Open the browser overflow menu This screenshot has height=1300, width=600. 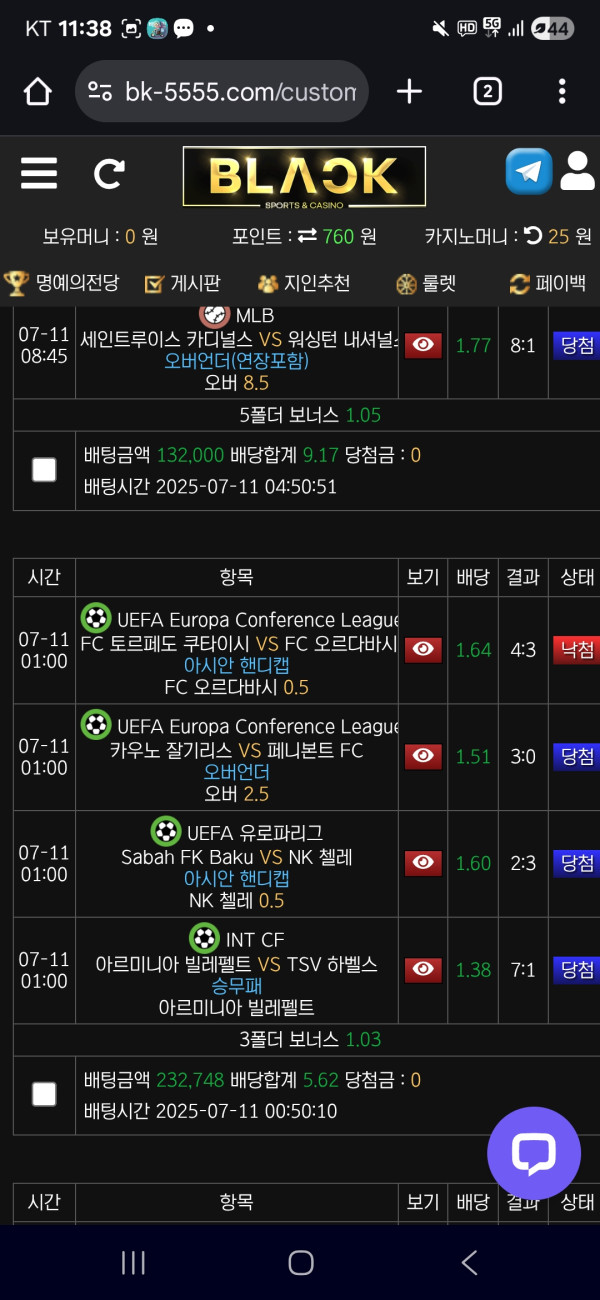pos(562,92)
